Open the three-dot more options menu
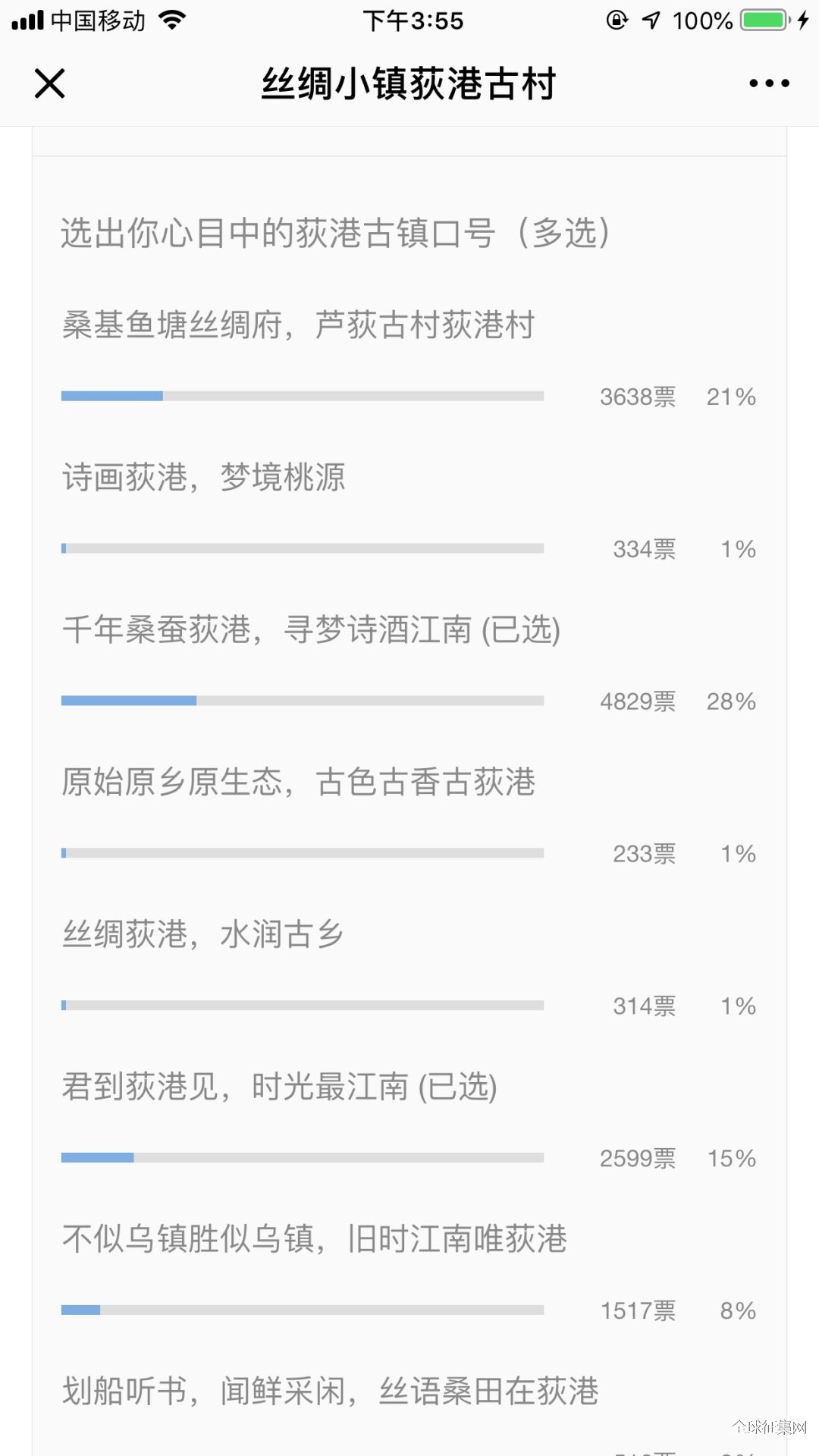Screen dimensions: 819x1456 (769, 83)
